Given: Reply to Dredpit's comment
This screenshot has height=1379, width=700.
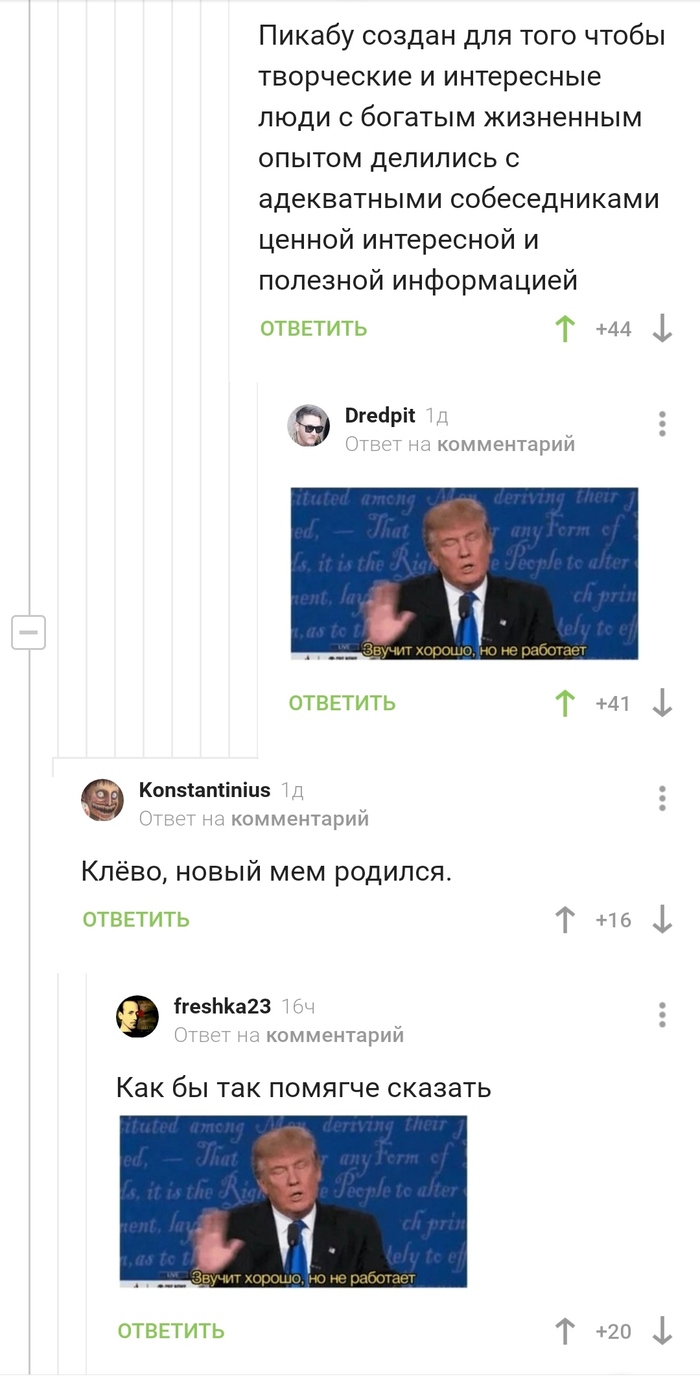Looking at the screenshot, I should pyautogui.click(x=342, y=704).
